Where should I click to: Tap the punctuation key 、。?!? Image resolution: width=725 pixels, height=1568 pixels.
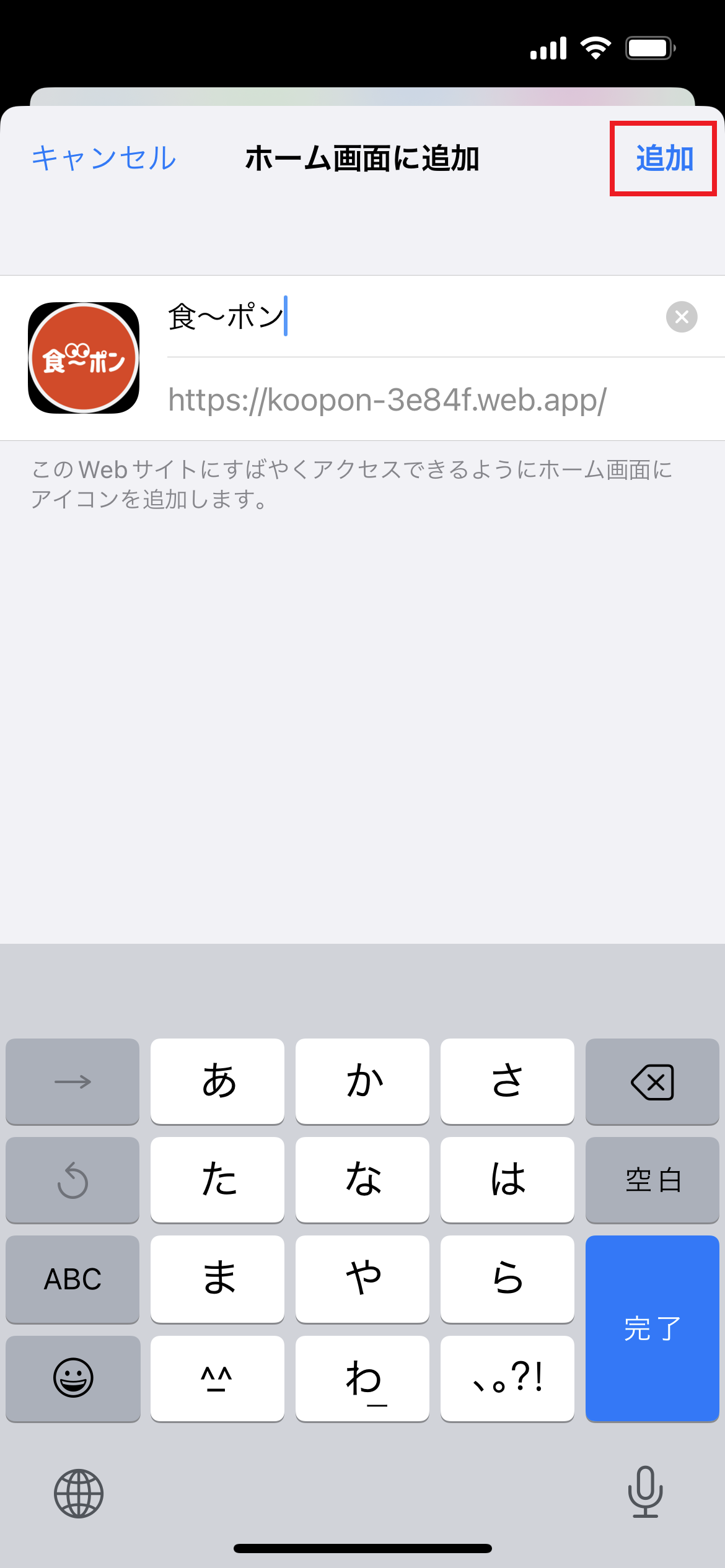coord(507,1378)
